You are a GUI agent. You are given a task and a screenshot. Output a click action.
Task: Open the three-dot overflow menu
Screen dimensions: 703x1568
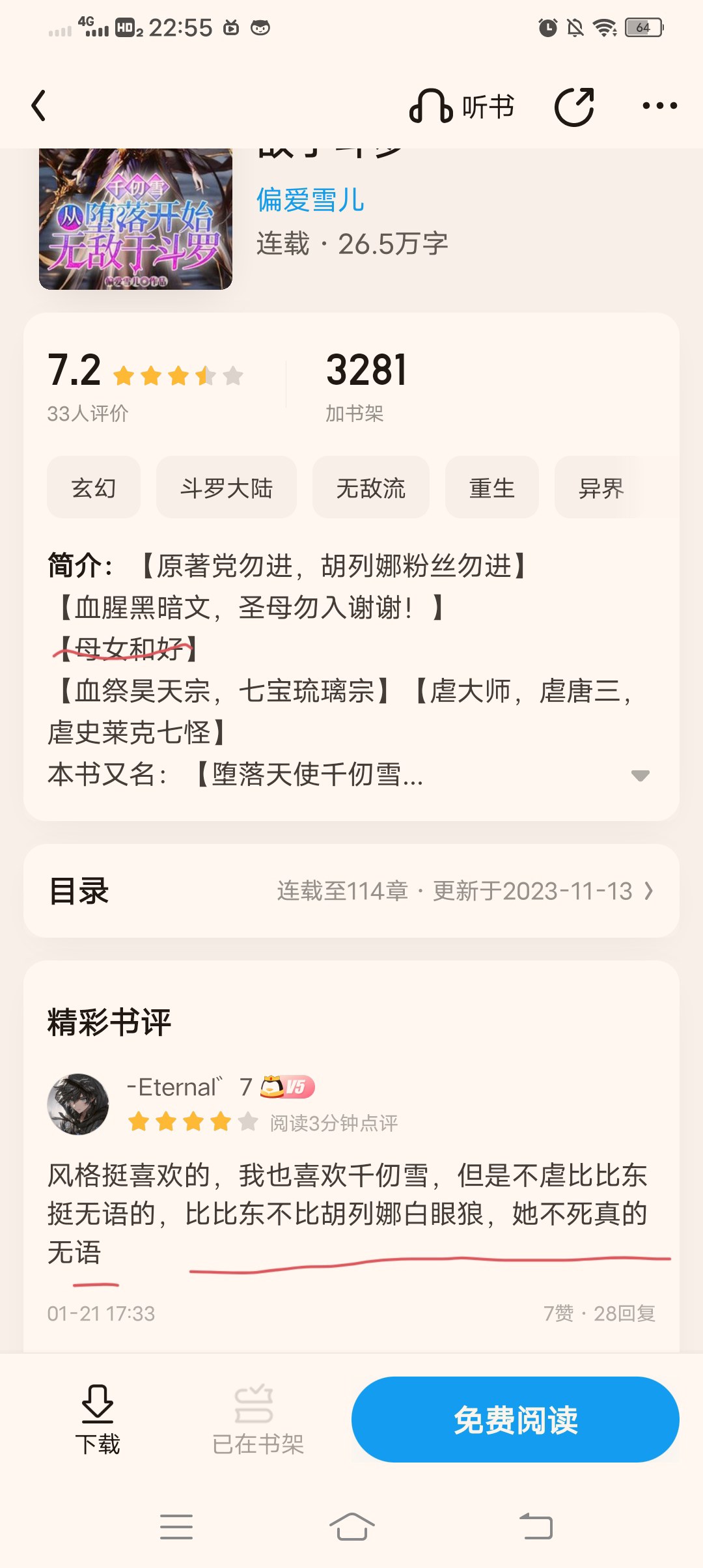[x=659, y=105]
